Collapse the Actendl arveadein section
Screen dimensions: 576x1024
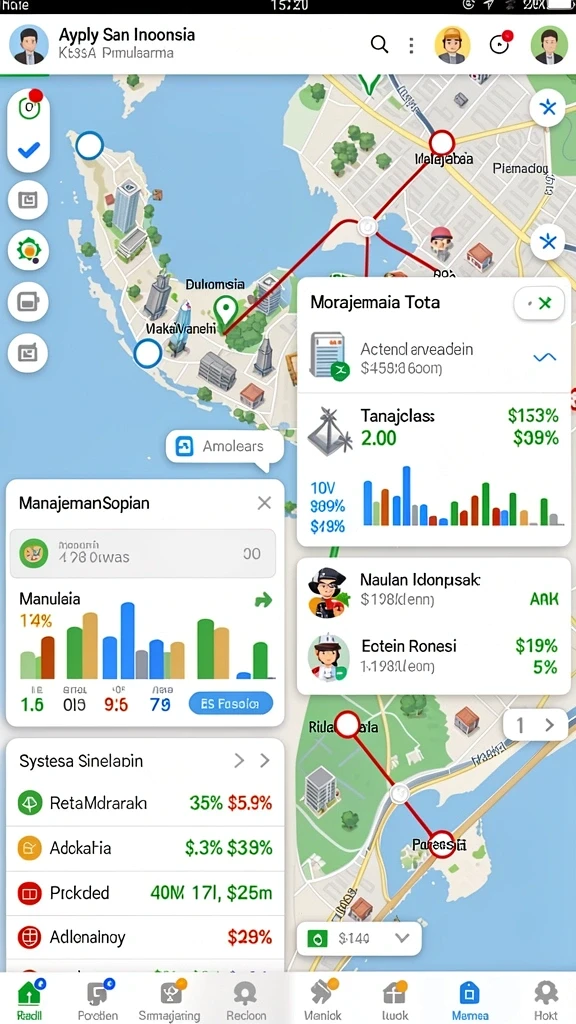pos(545,357)
